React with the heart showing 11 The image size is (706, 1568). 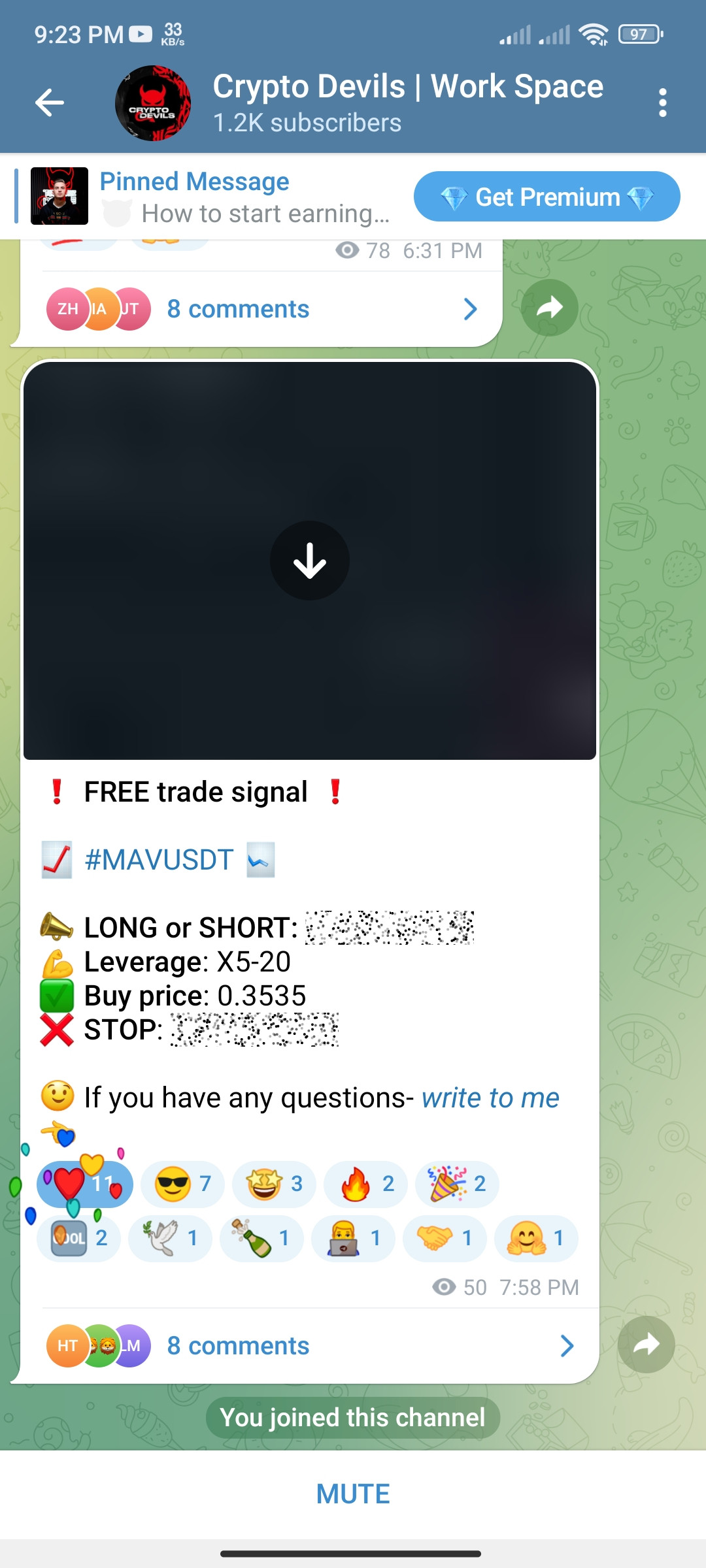pos(85,1184)
